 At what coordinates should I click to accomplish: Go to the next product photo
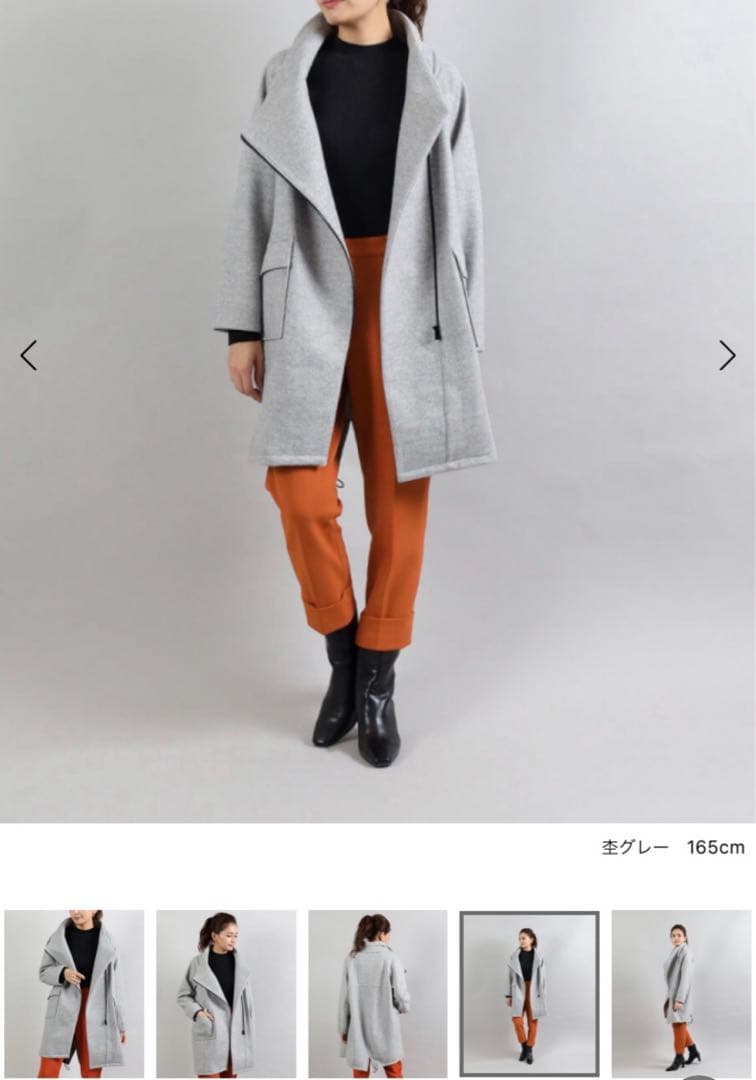pos(727,355)
